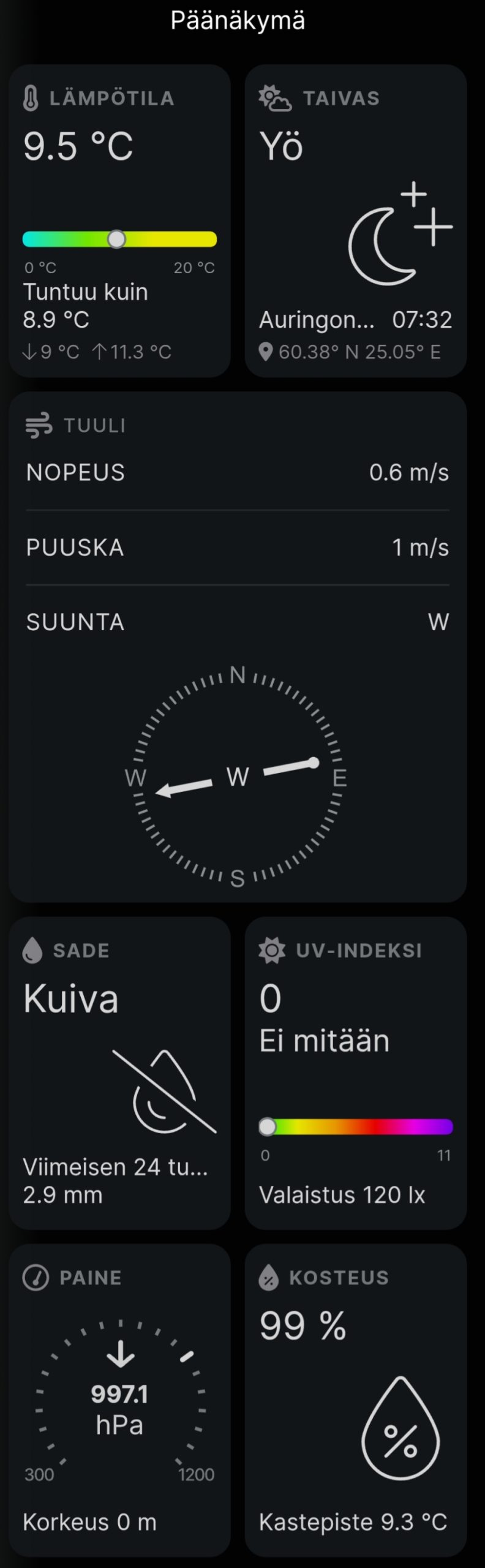Open the Kosteus humidity card
This screenshot has height=1568, width=485.
[355, 1400]
